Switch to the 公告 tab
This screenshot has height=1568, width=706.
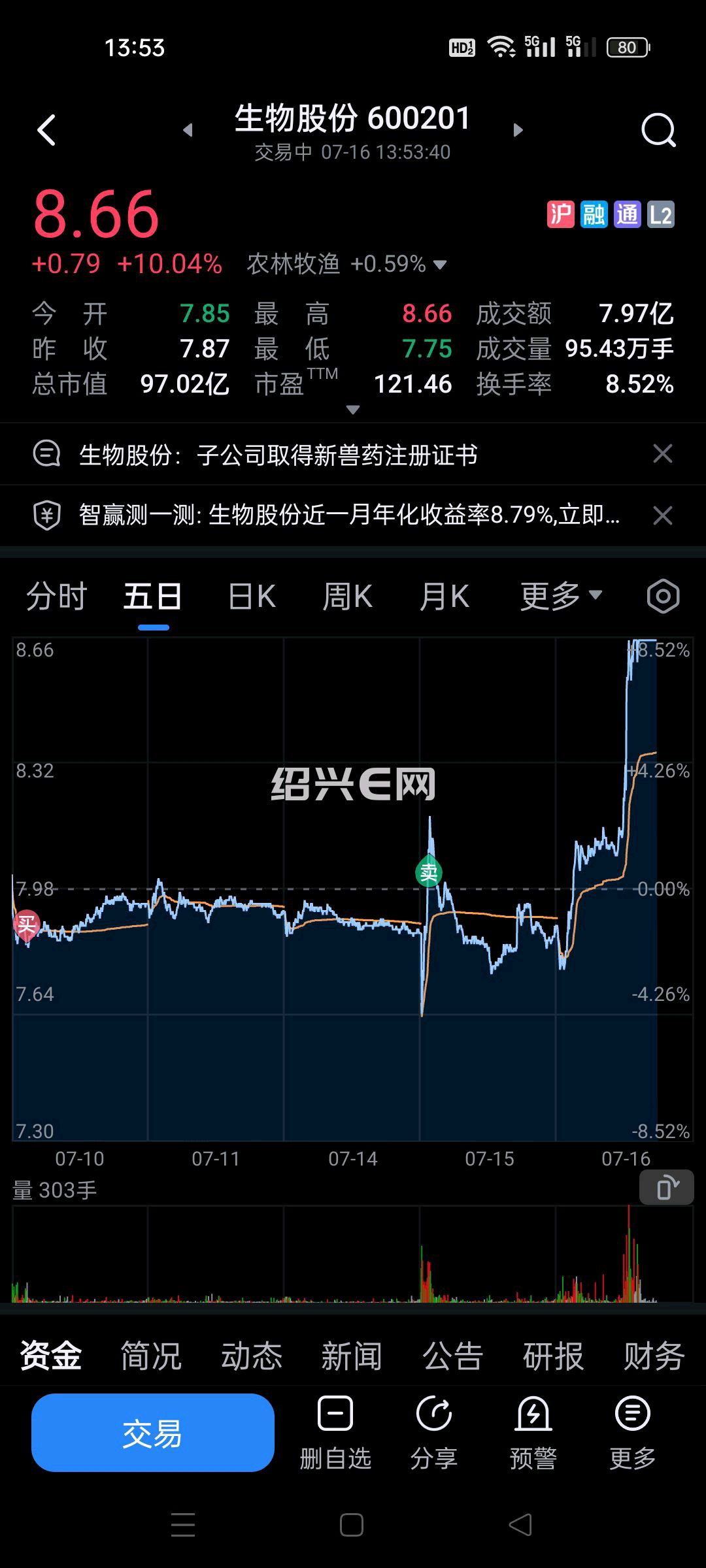[x=452, y=1356]
